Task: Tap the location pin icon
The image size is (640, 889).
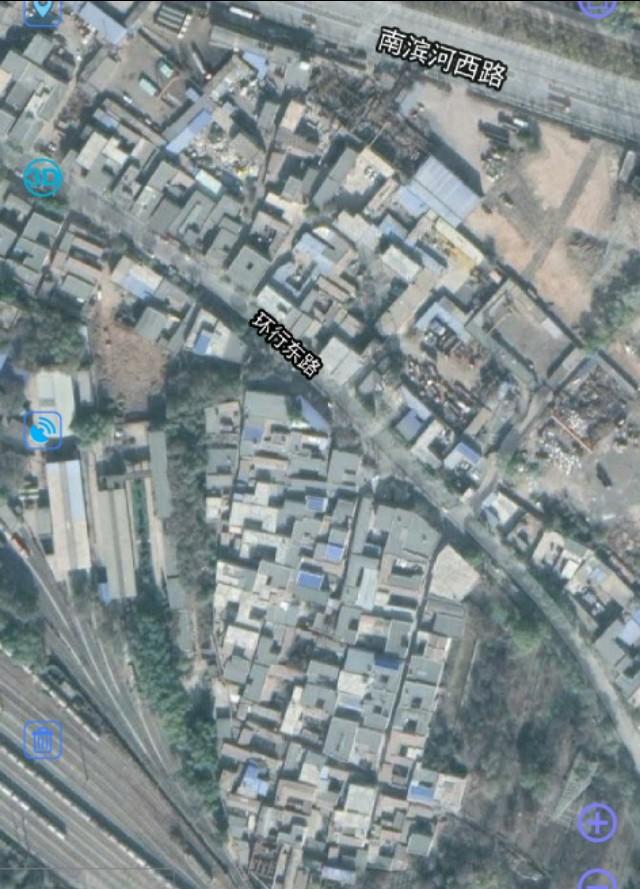Action: click(42, 10)
